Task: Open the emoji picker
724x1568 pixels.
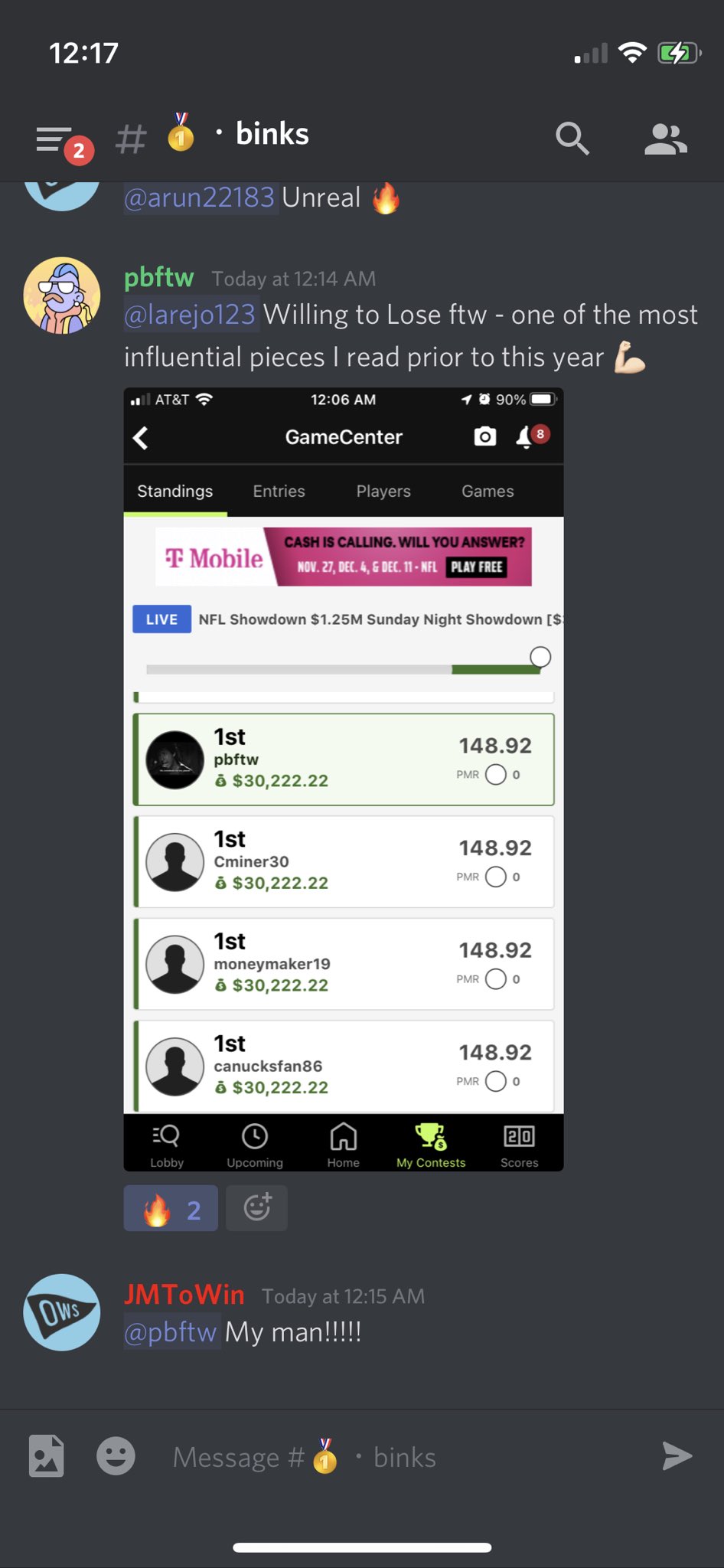Action: coord(116,1455)
